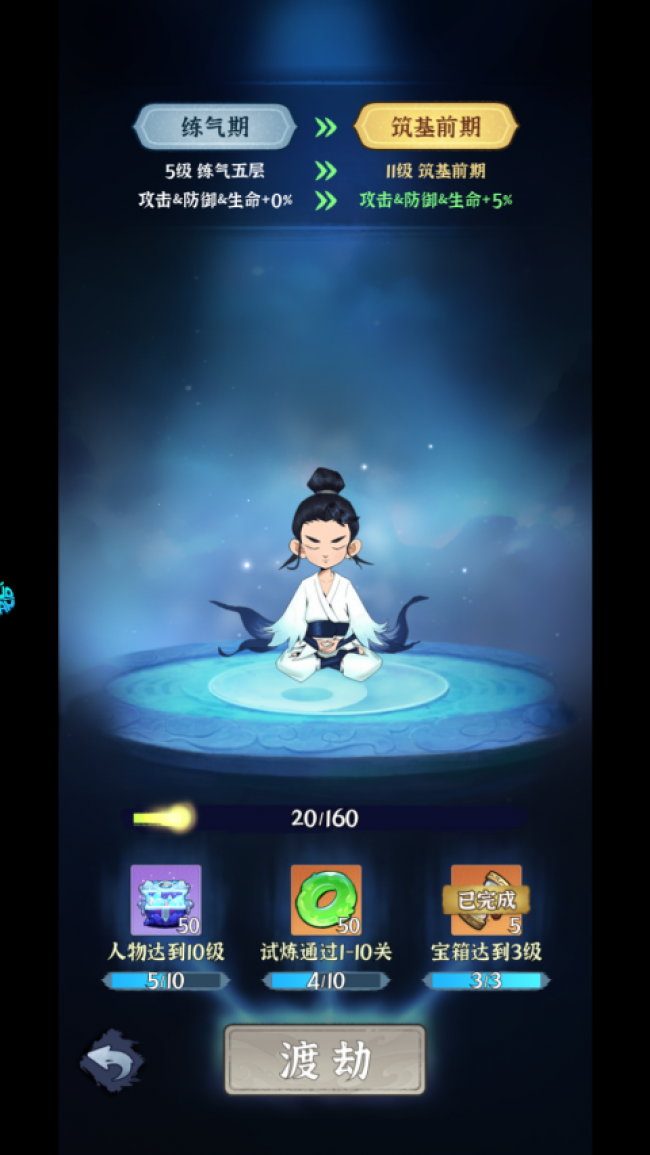Tap the 渡劫 button
Image resolution: width=650 pixels, height=1155 pixels.
pos(325,1059)
